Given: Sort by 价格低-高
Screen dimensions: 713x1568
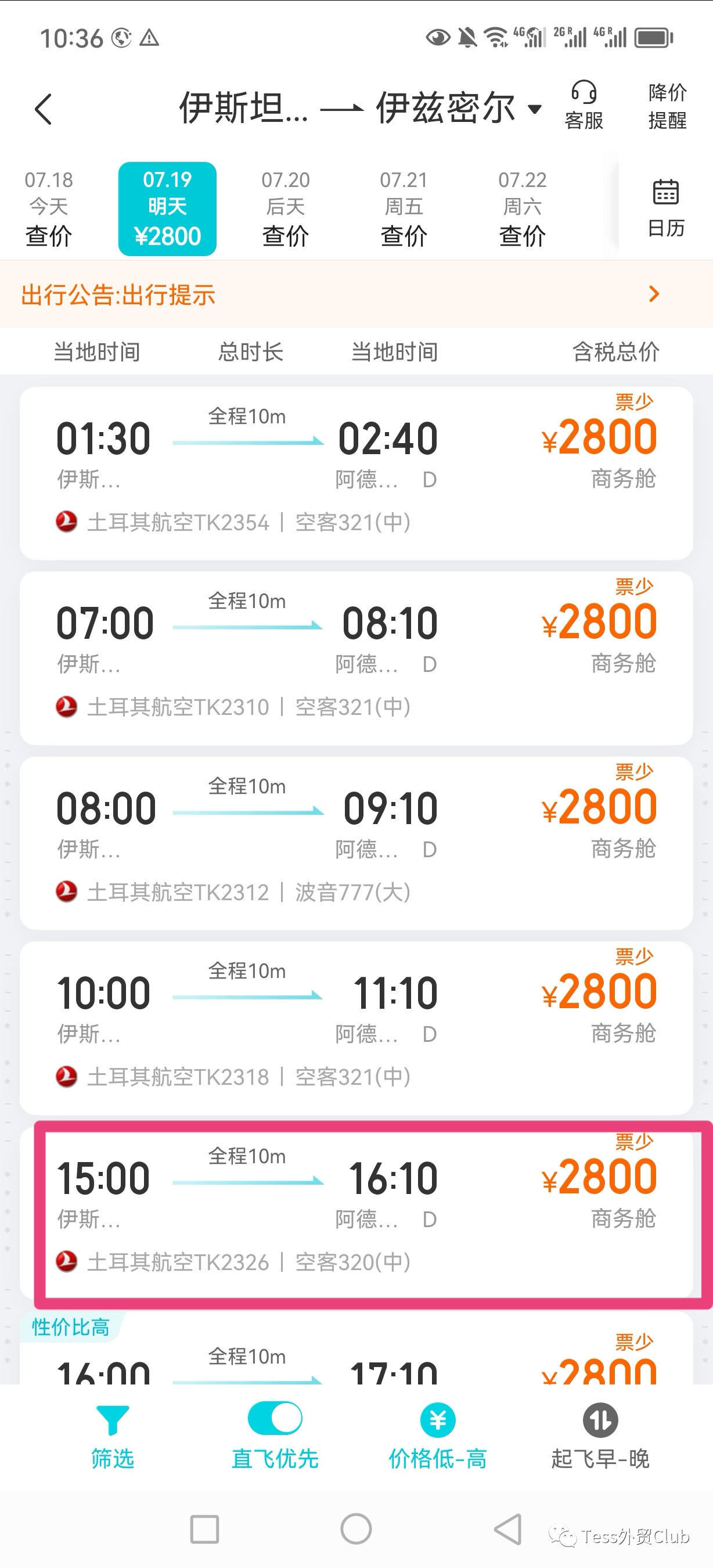Looking at the screenshot, I should pos(437,1437).
